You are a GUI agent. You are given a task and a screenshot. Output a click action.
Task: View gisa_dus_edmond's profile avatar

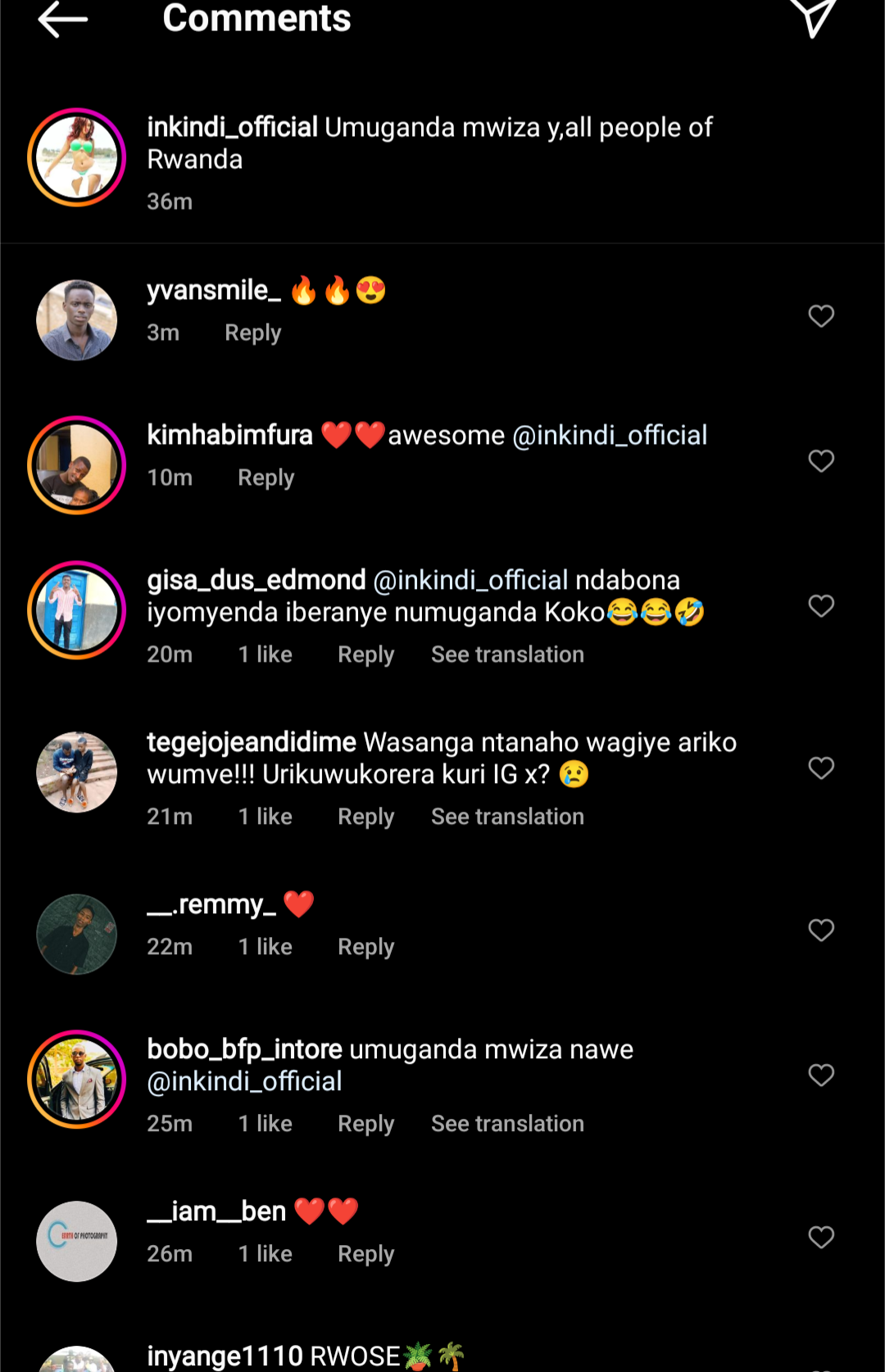[x=77, y=610]
